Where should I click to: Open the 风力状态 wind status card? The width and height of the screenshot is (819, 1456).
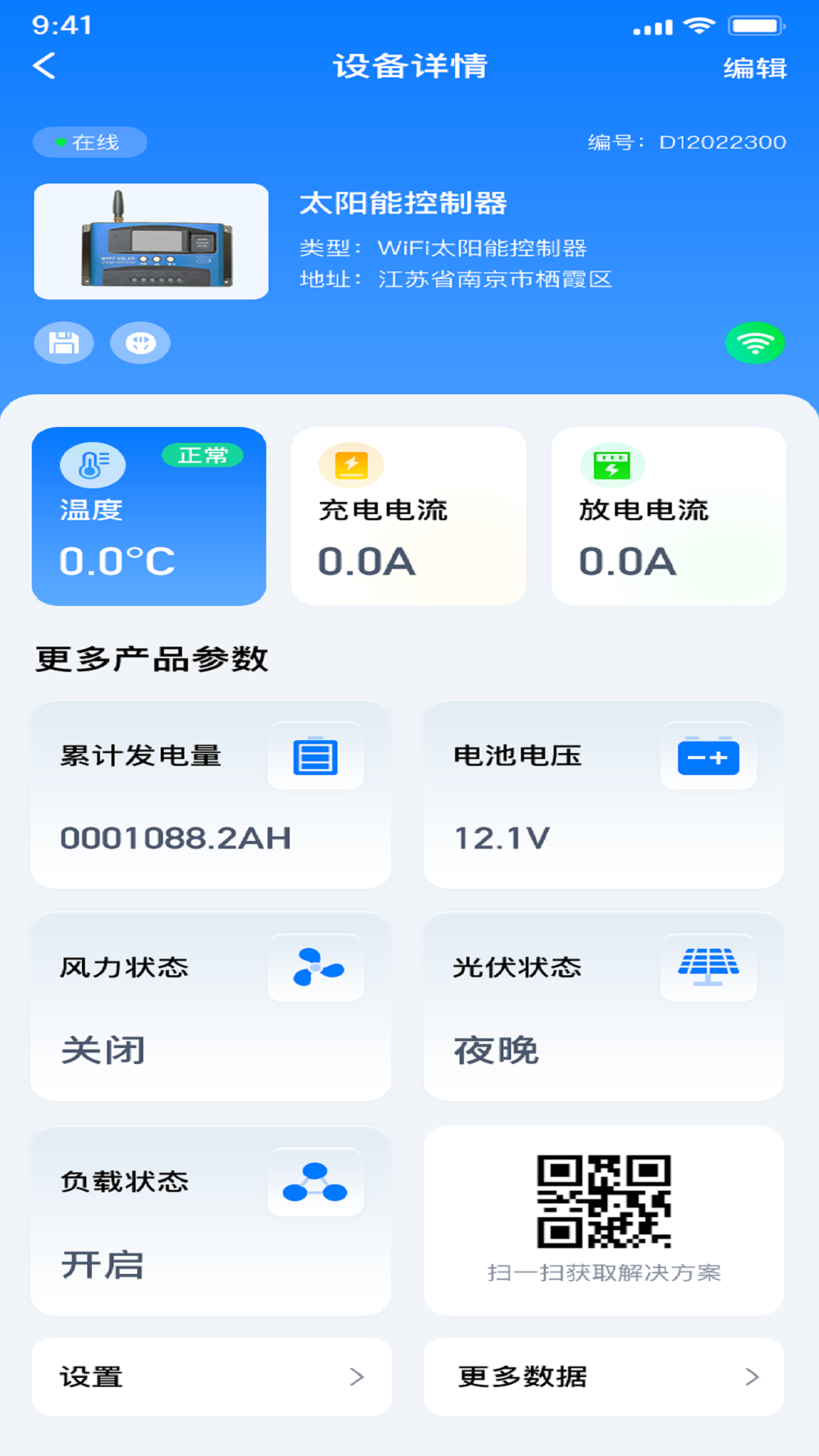pos(211,1006)
